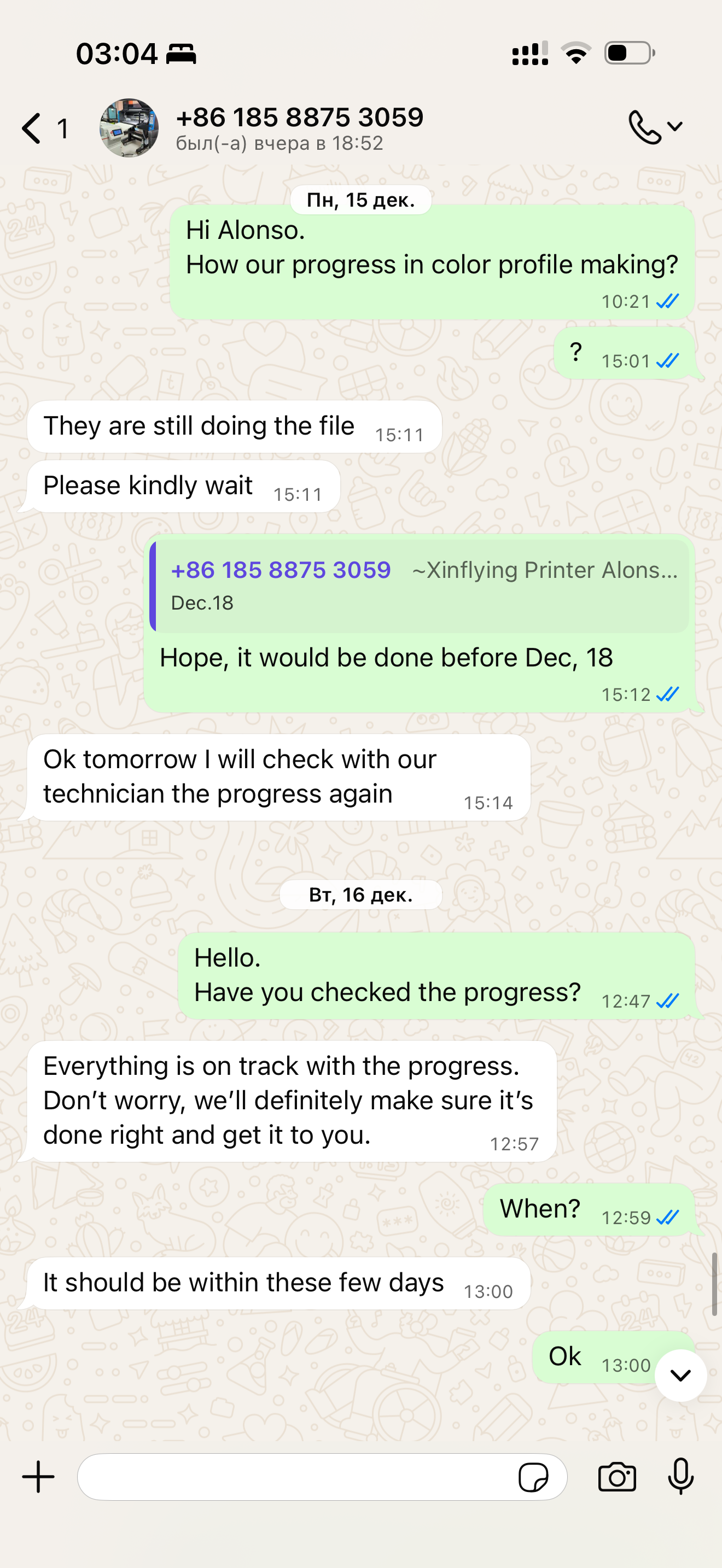Open contact profile picture
The image size is (722, 1568).
pos(129,128)
